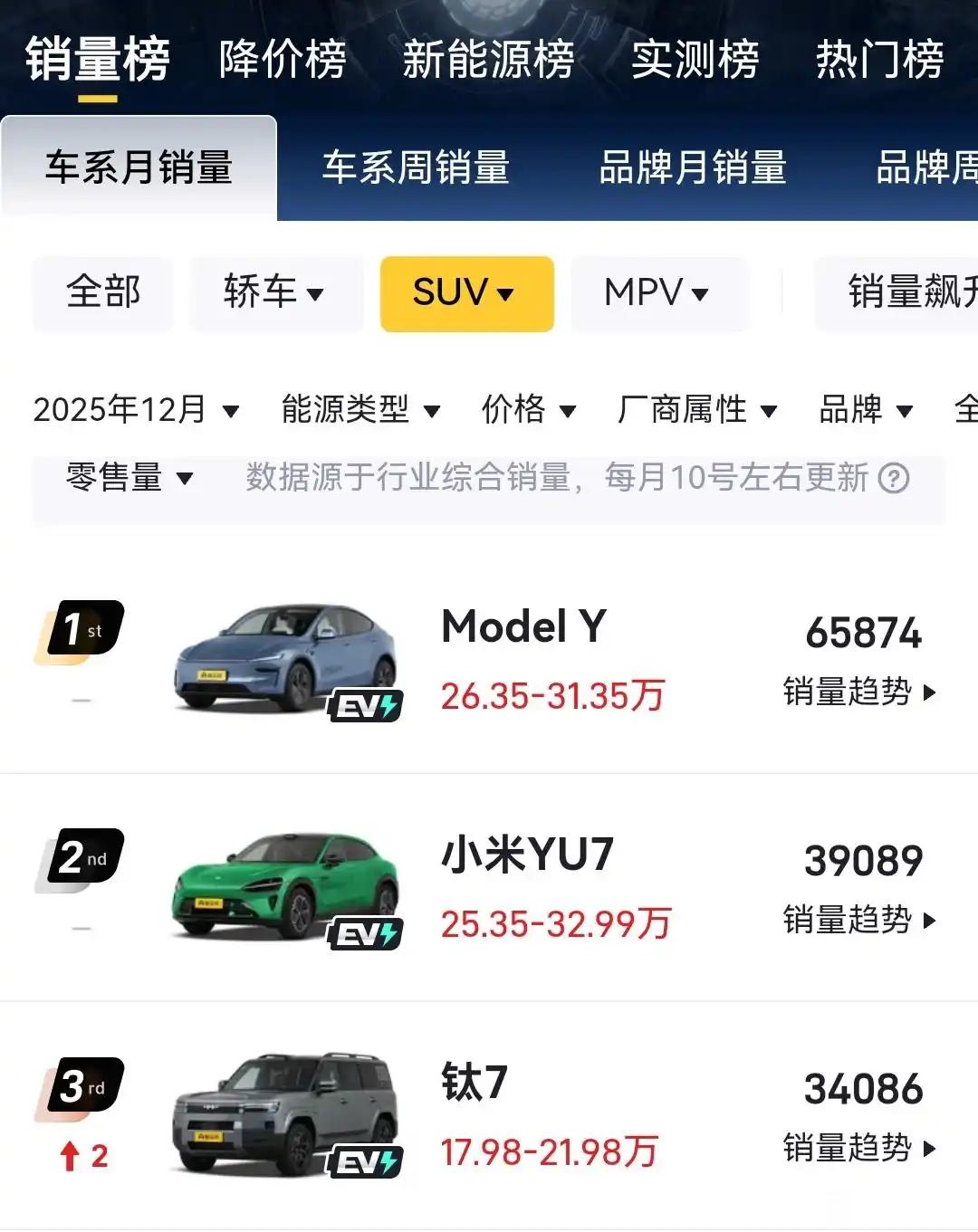The image size is (978, 1232).
Task: Select the MPV vehicle type filter
Action: point(659,293)
